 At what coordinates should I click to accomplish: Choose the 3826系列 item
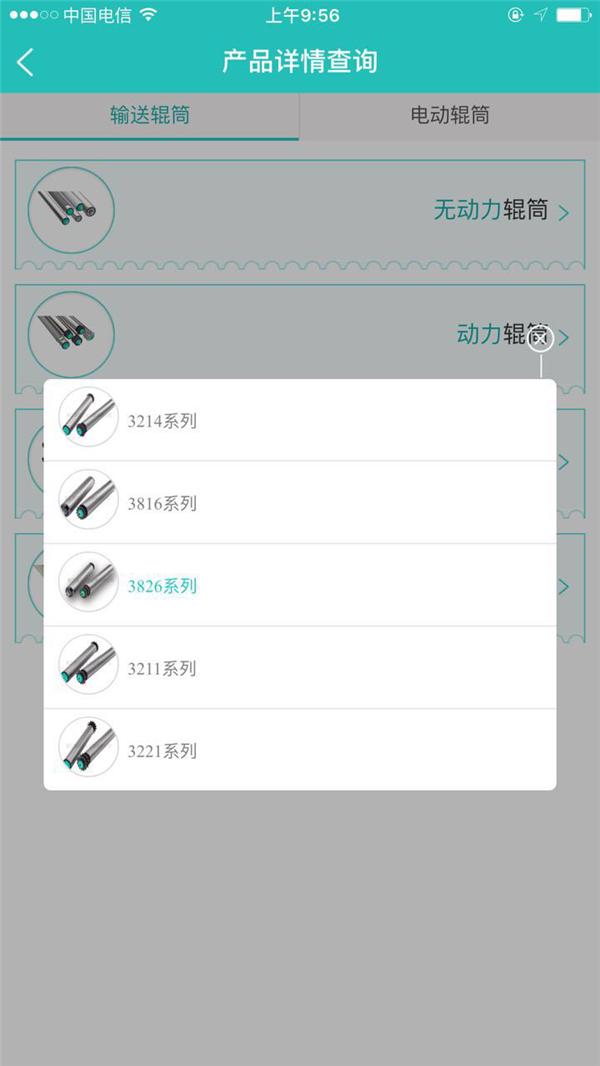[300, 585]
